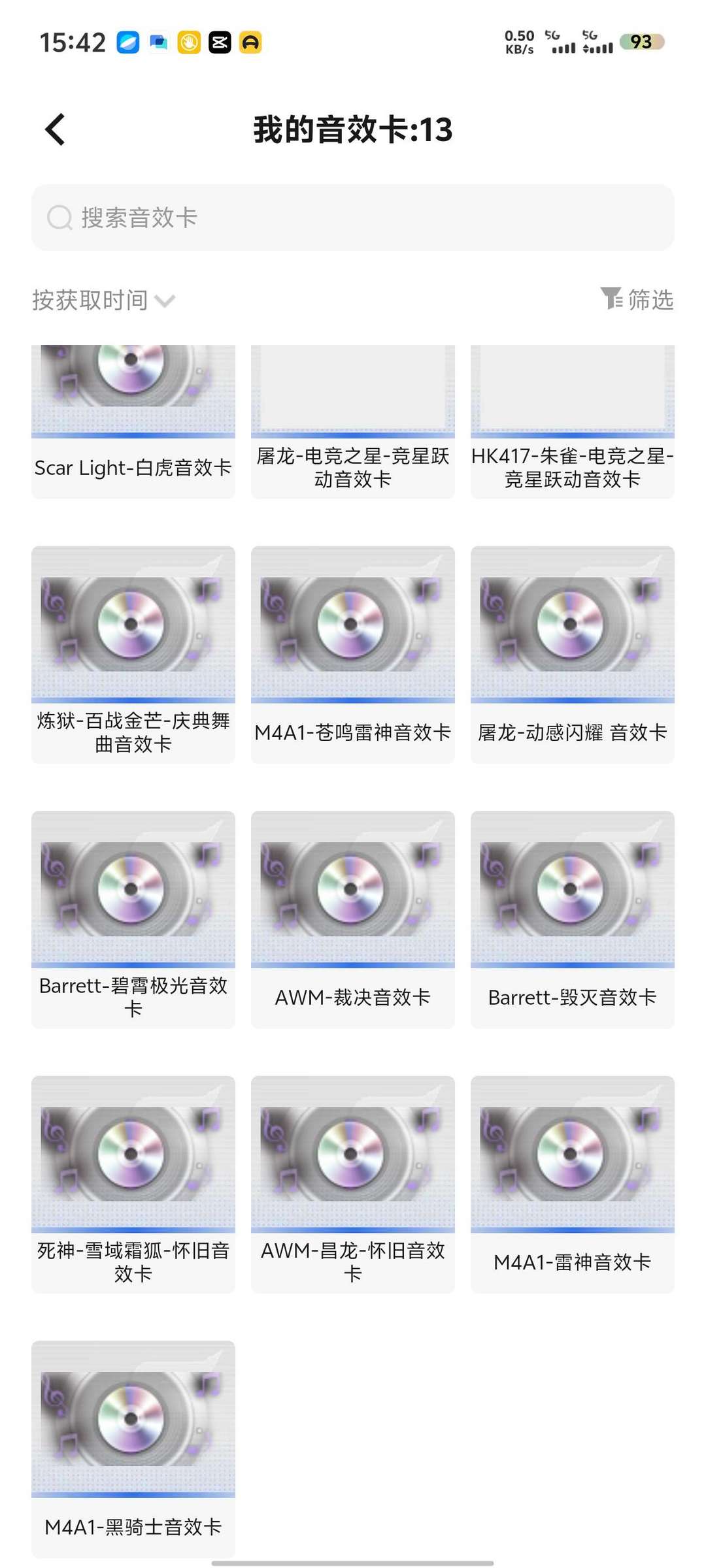This screenshot has height=1568, width=706.
Task: Open AWM-昌龙-怀旧音效卡
Action: (x=353, y=1184)
